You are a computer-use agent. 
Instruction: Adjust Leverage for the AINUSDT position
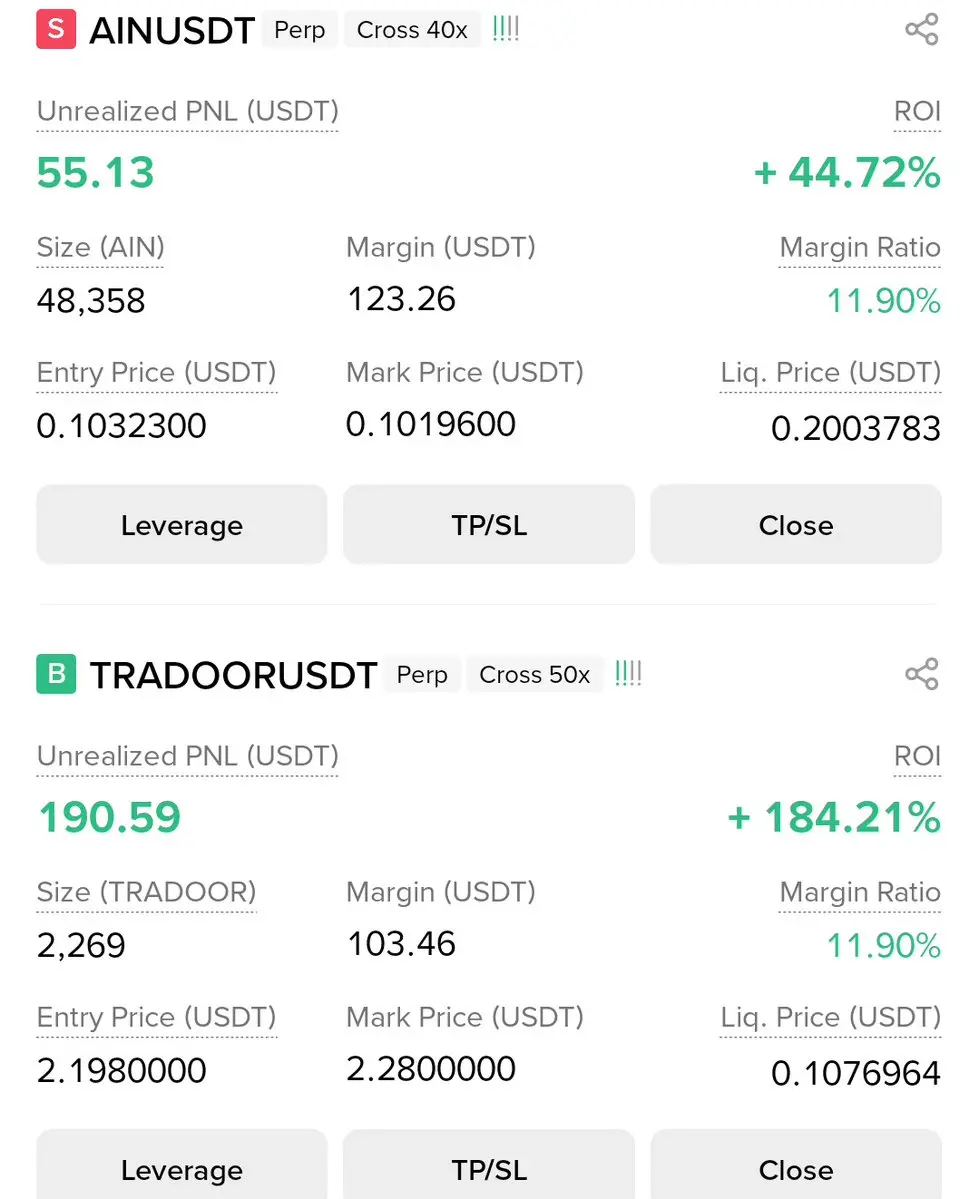click(182, 525)
